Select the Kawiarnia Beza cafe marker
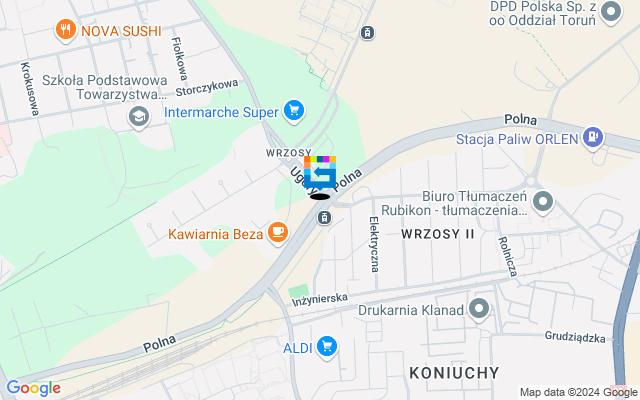 point(277,233)
